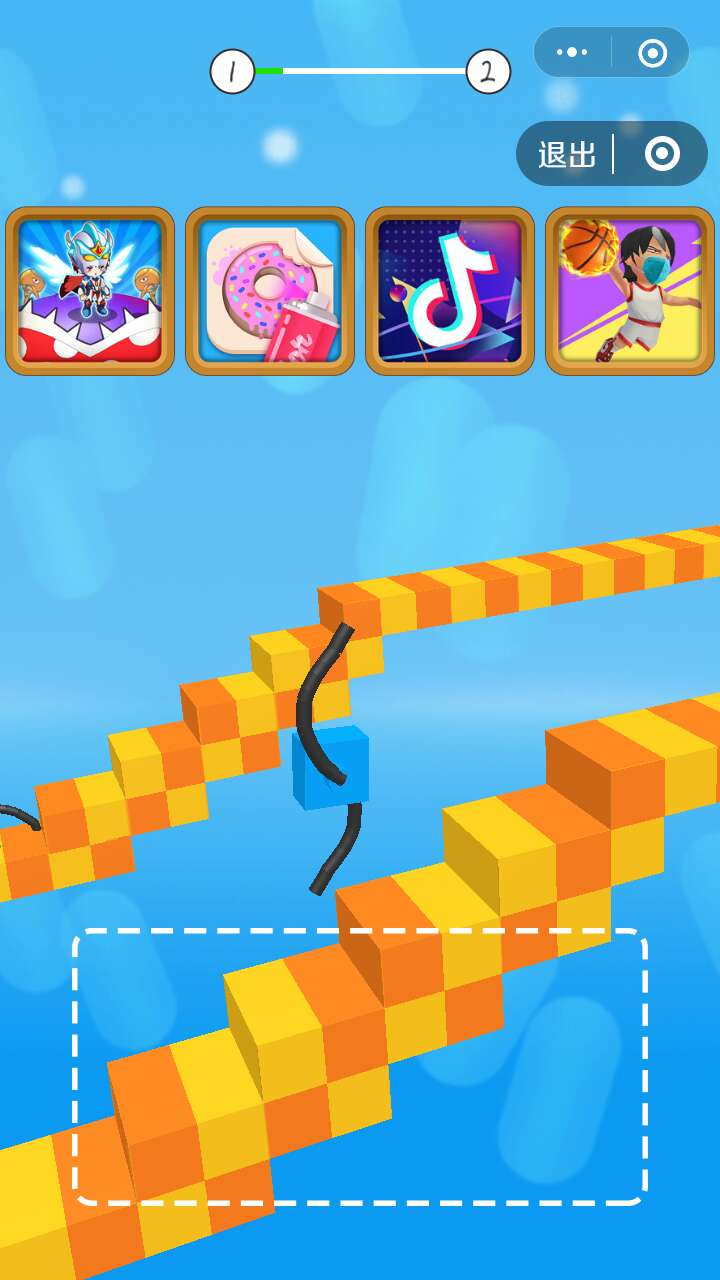
Task: Close the mini program via capsule circle
Action: click(x=652, y=52)
